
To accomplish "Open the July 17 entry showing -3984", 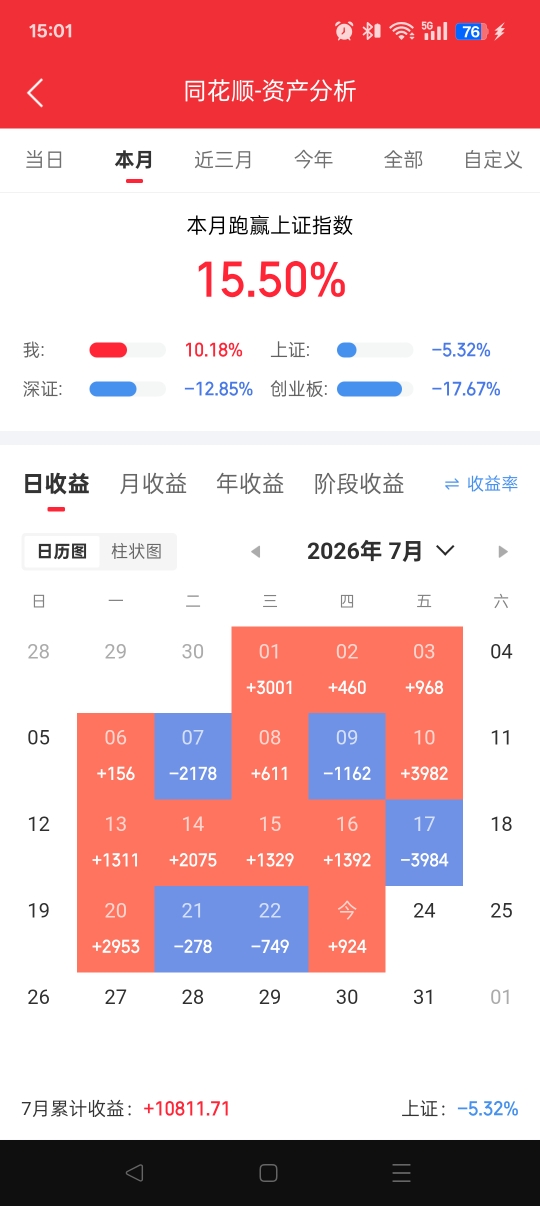I will click(x=424, y=843).
